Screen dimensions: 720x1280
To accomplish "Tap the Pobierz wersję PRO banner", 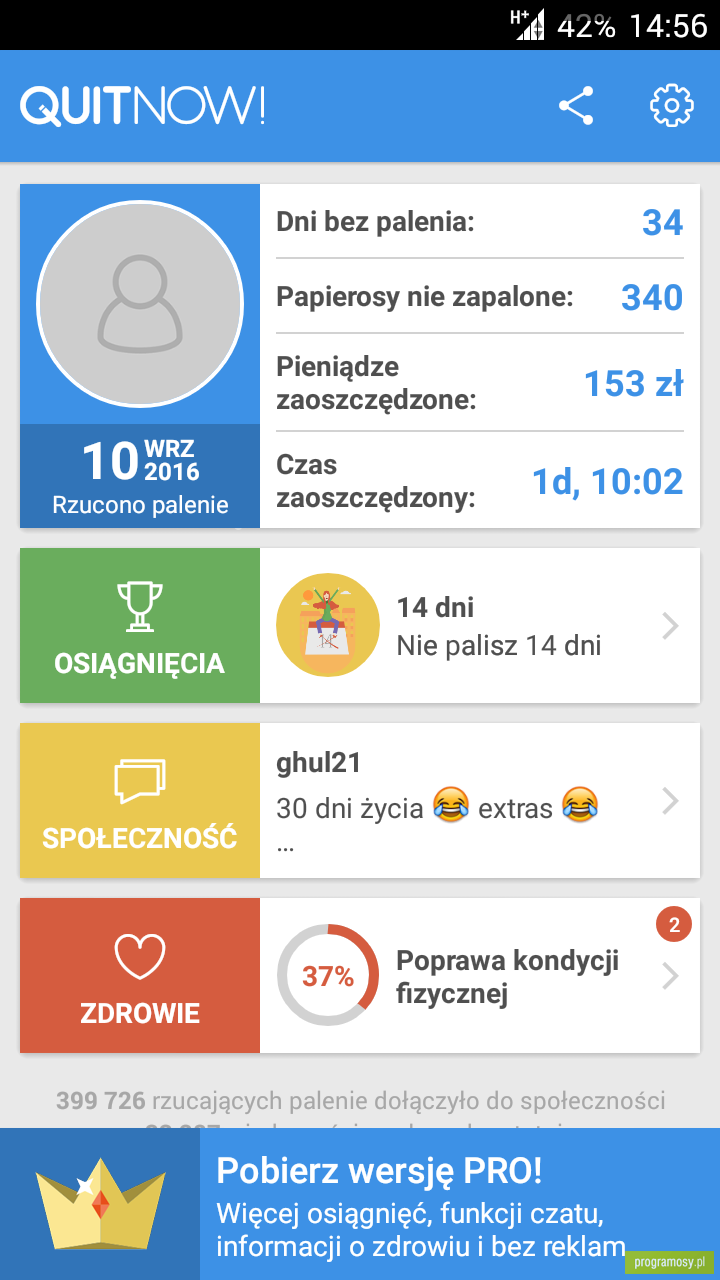I will 360,1204.
